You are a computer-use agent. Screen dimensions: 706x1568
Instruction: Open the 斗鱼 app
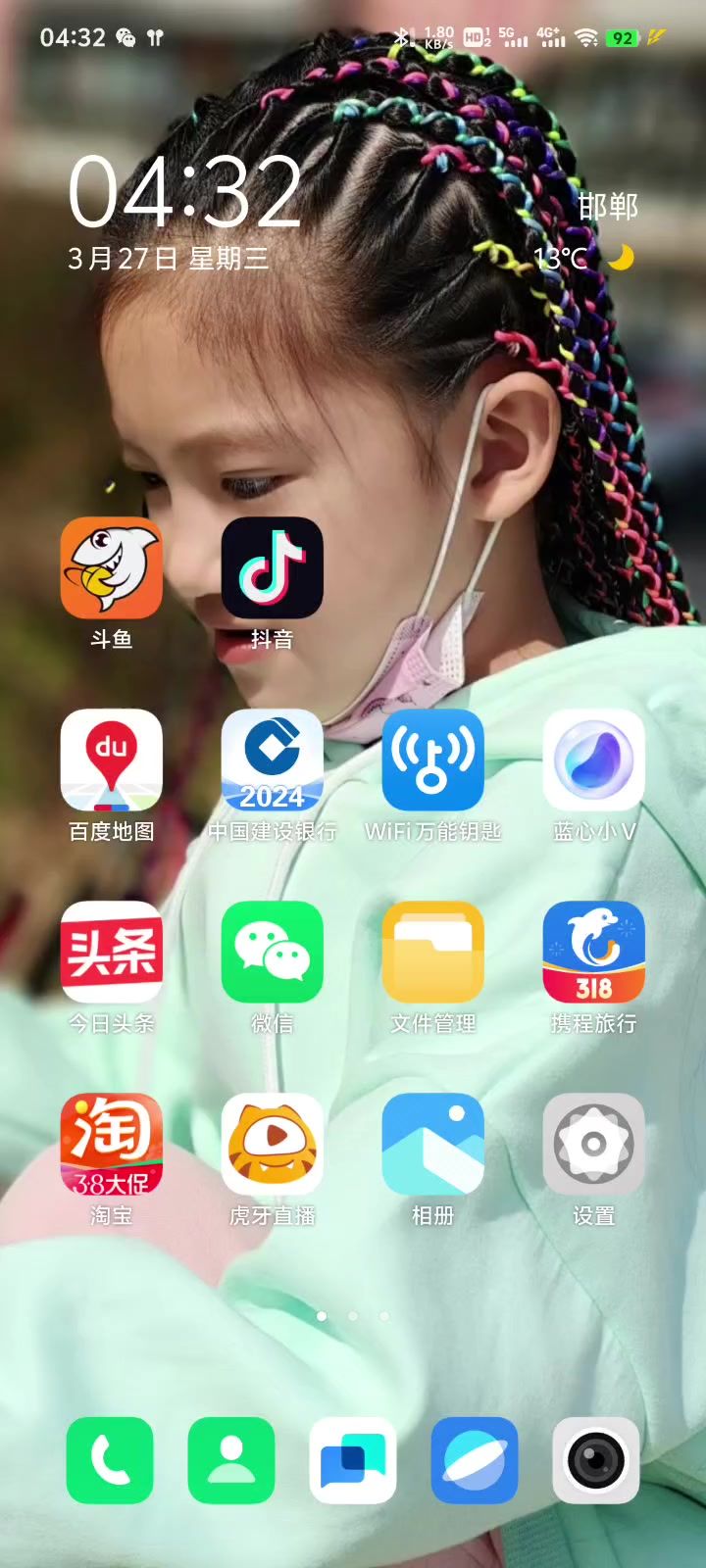coord(112,568)
